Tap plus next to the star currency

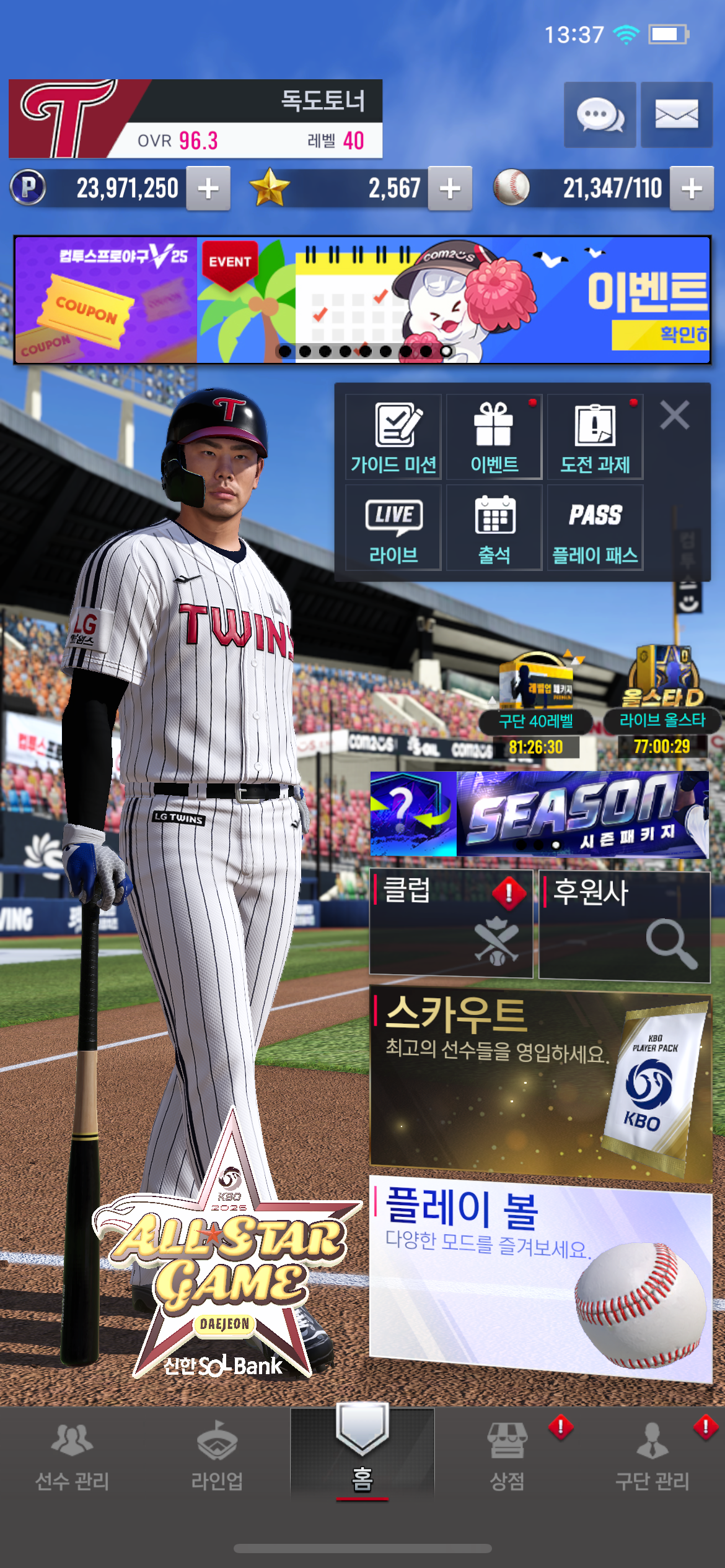[450, 188]
